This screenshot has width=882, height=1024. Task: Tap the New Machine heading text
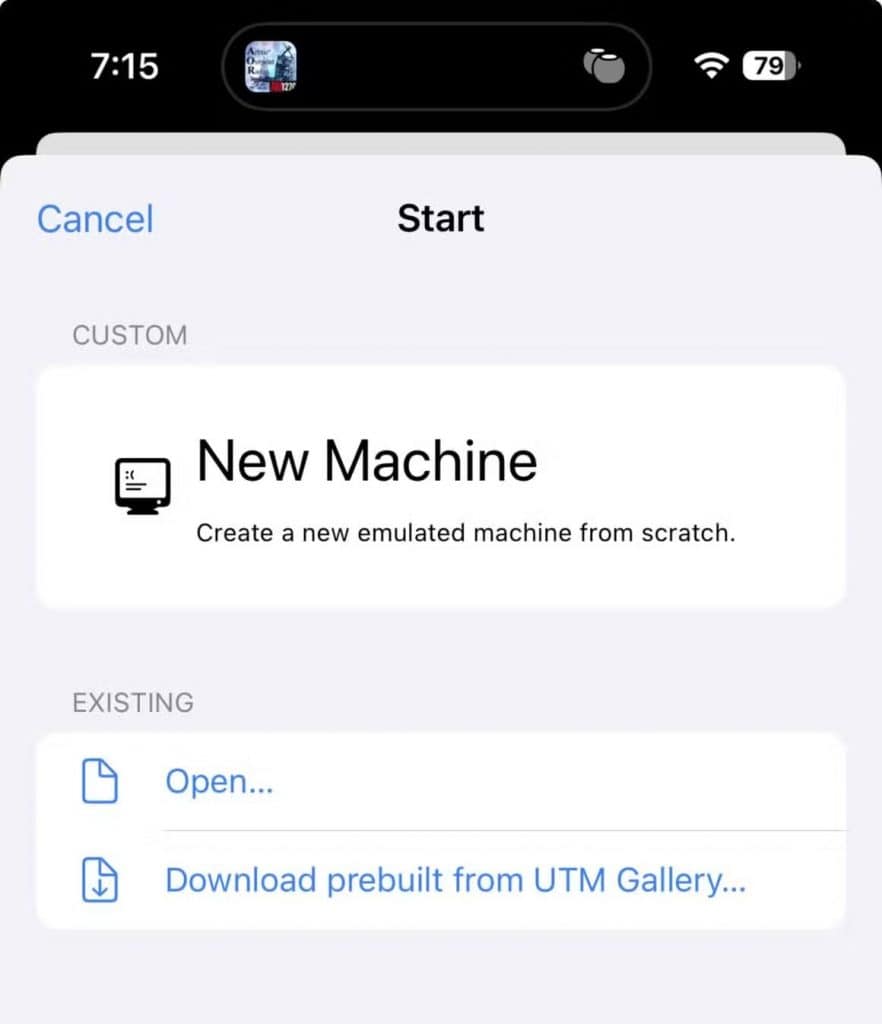click(x=367, y=461)
